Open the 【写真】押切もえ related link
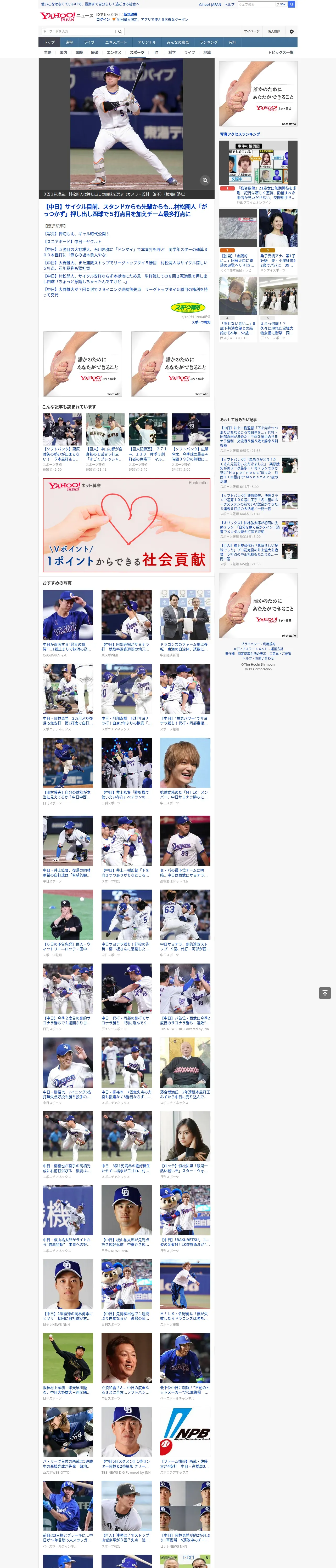Viewport: 336px width, 1568px height. pos(76,234)
